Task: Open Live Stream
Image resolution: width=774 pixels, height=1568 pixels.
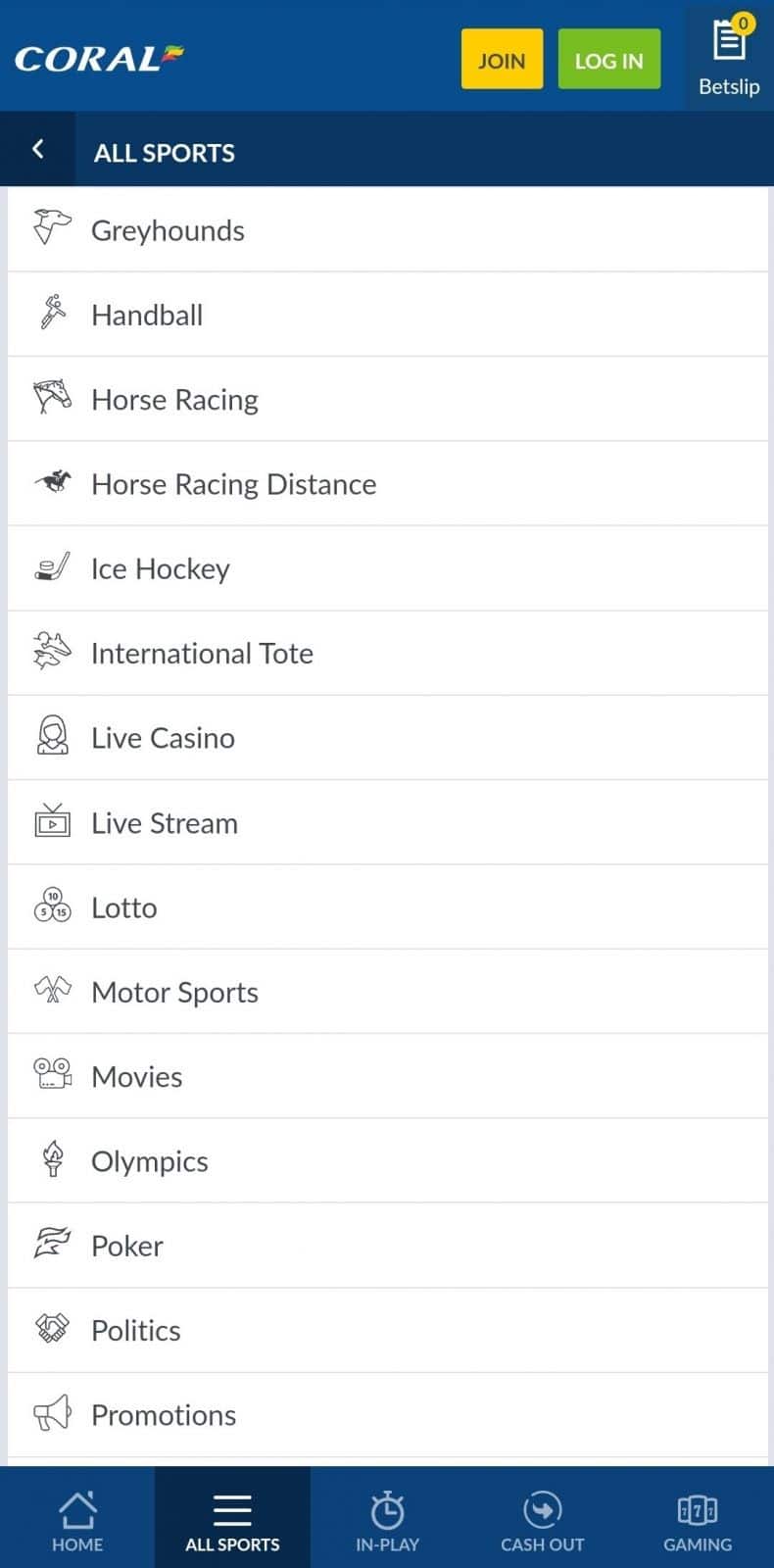Action: [388, 822]
